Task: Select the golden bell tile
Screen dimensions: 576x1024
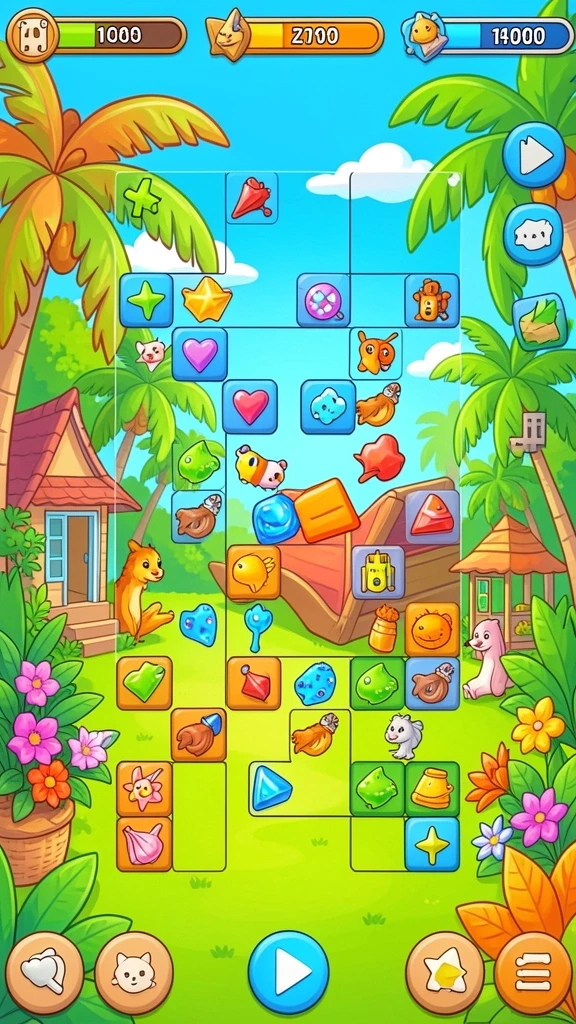Action: coord(432,788)
